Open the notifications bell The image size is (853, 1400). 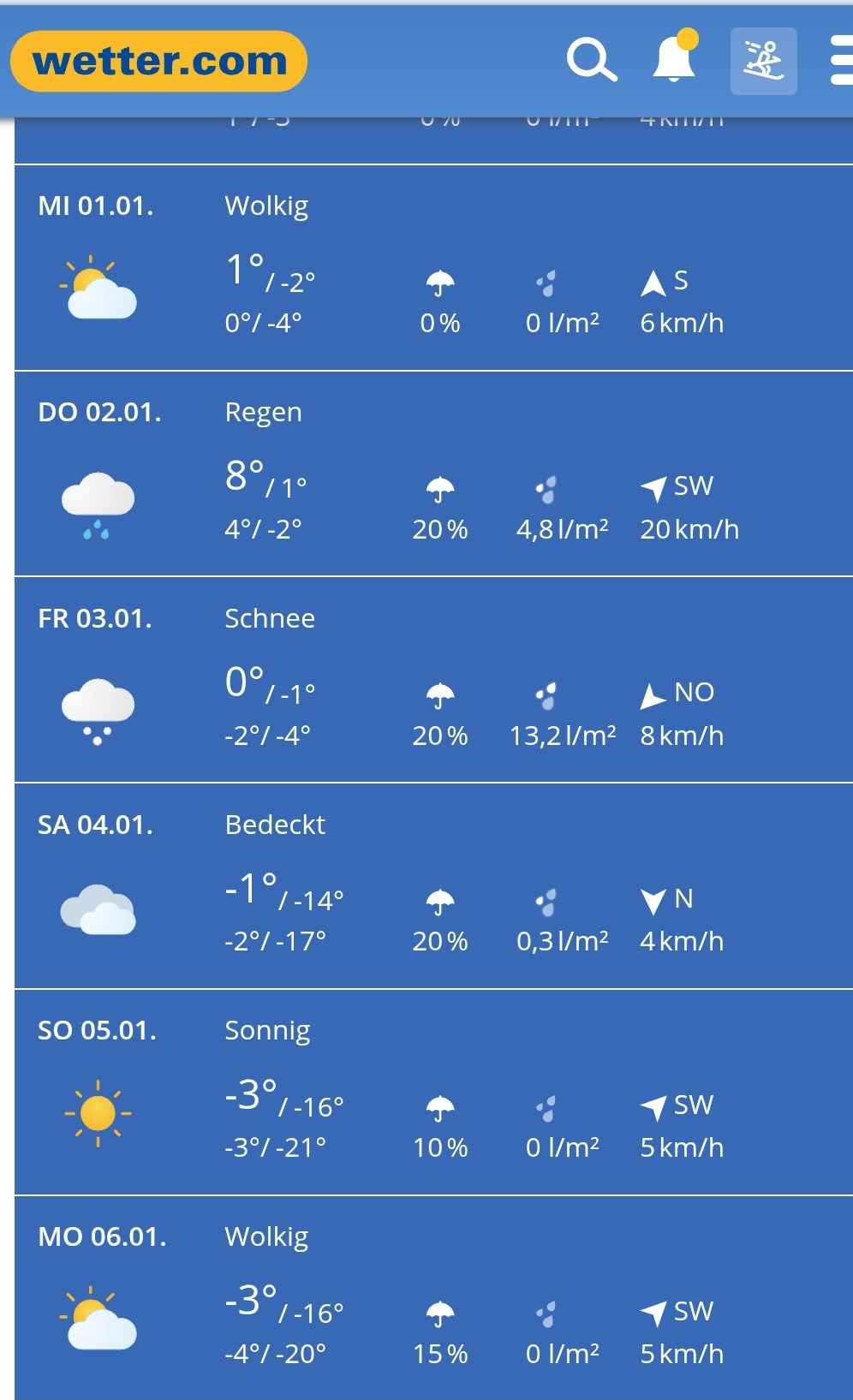674,58
